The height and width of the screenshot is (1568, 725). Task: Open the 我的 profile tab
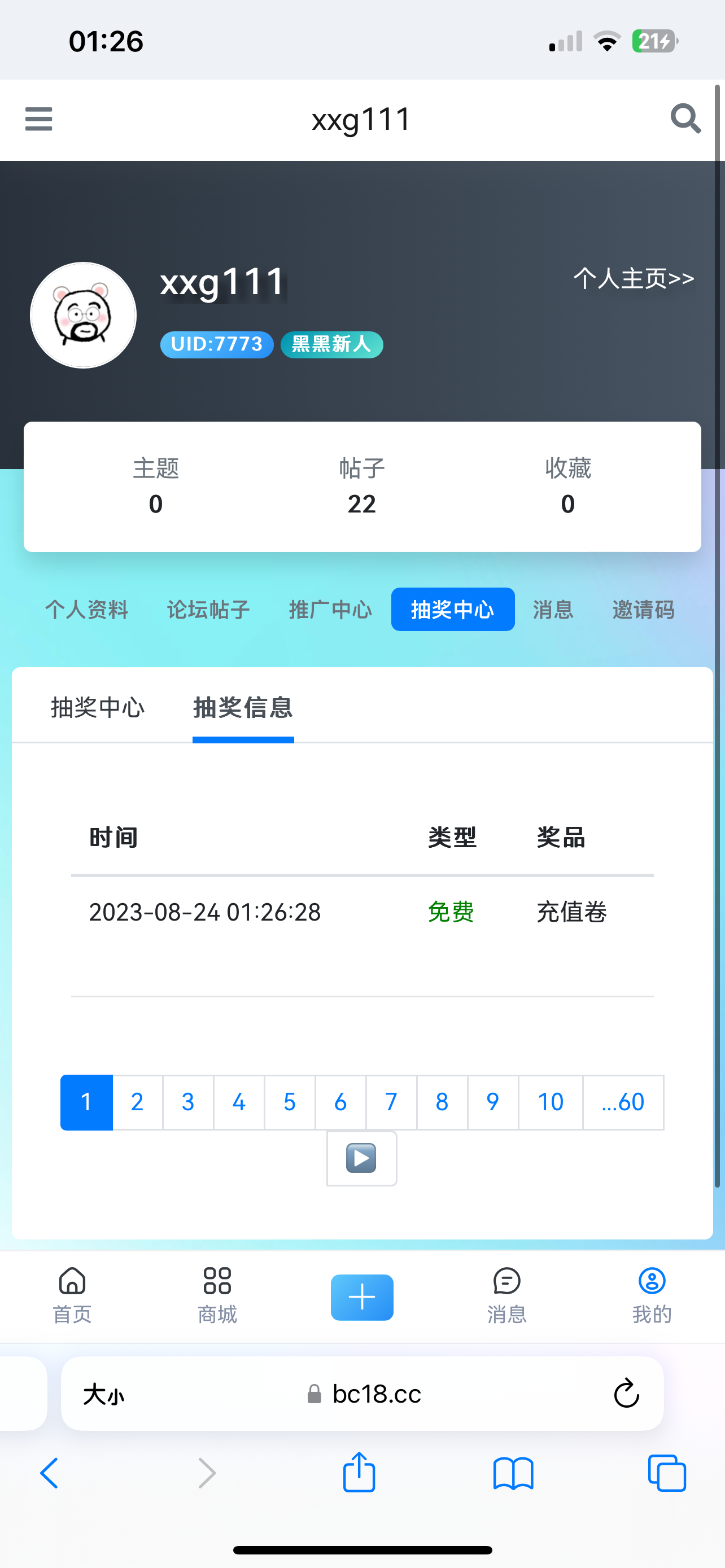coord(652,1294)
